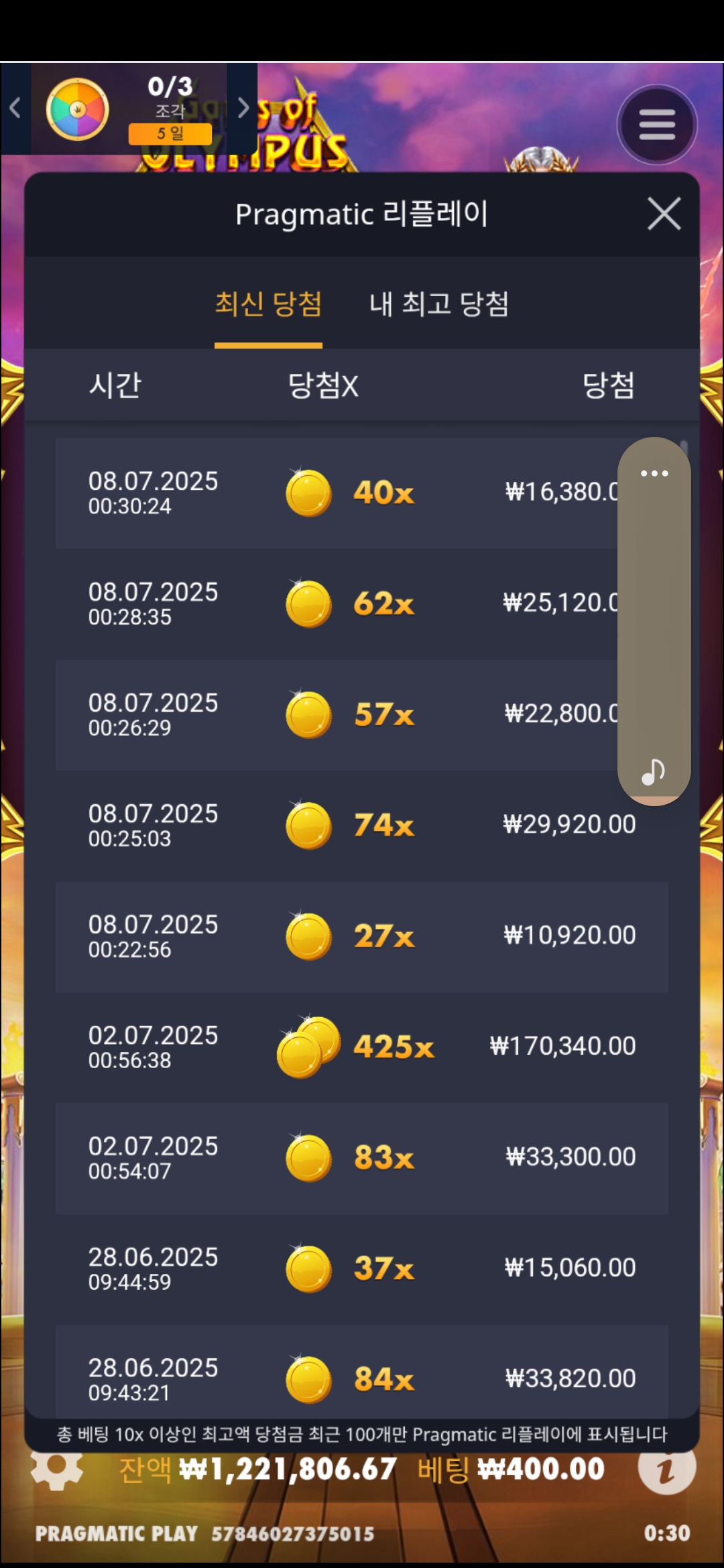Image resolution: width=724 pixels, height=1568 pixels.
Task: Select the 최신 당첨 tab
Action: (268, 304)
